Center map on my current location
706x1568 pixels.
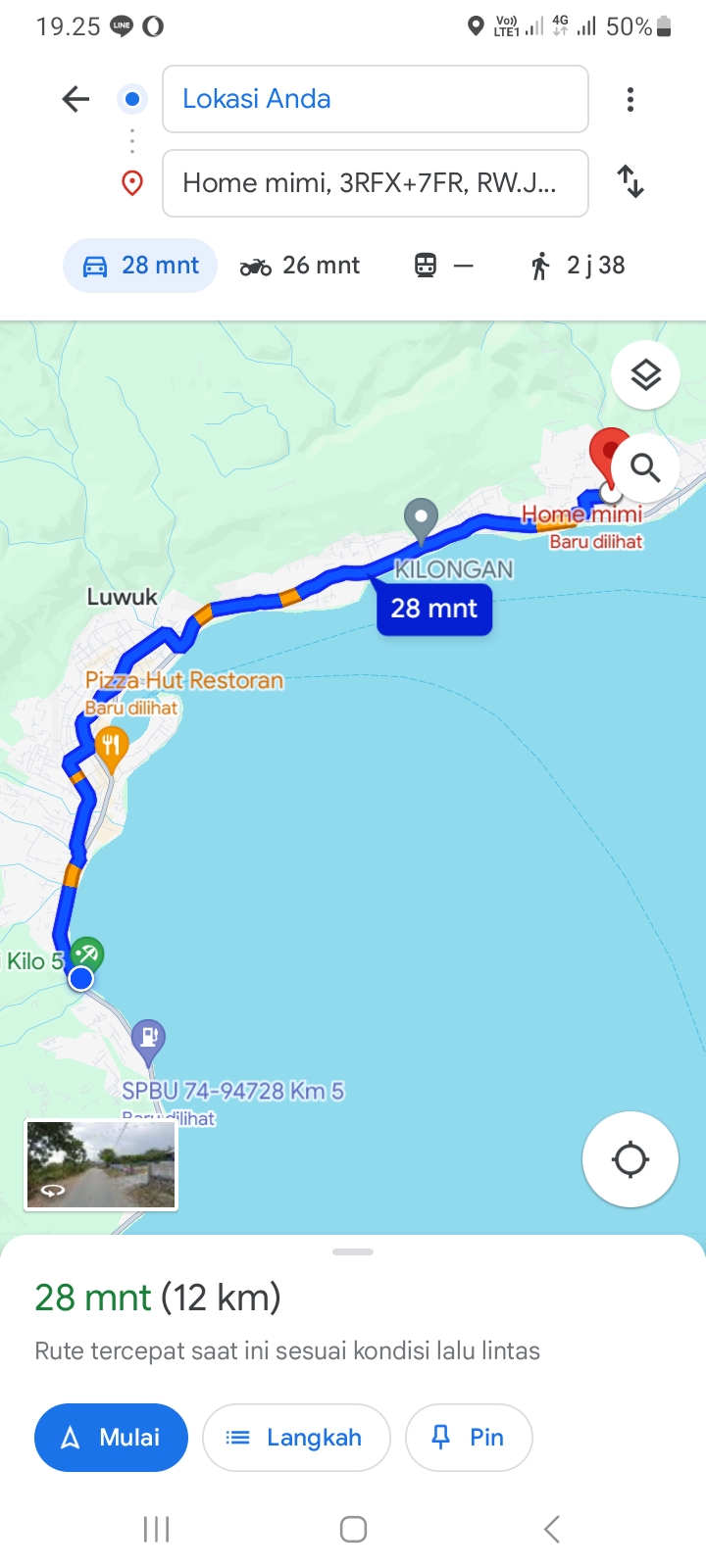pos(630,1159)
